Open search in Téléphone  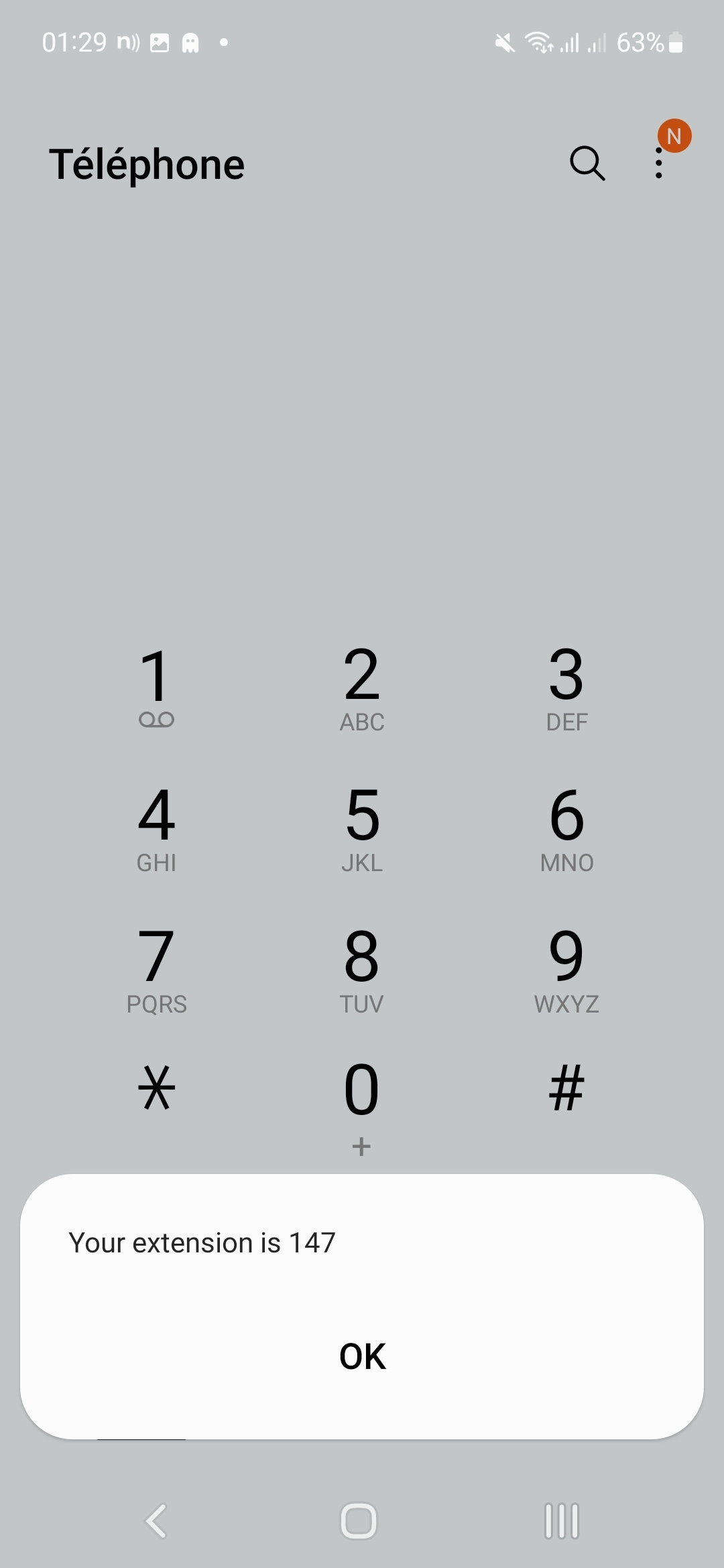pos(587,164)
